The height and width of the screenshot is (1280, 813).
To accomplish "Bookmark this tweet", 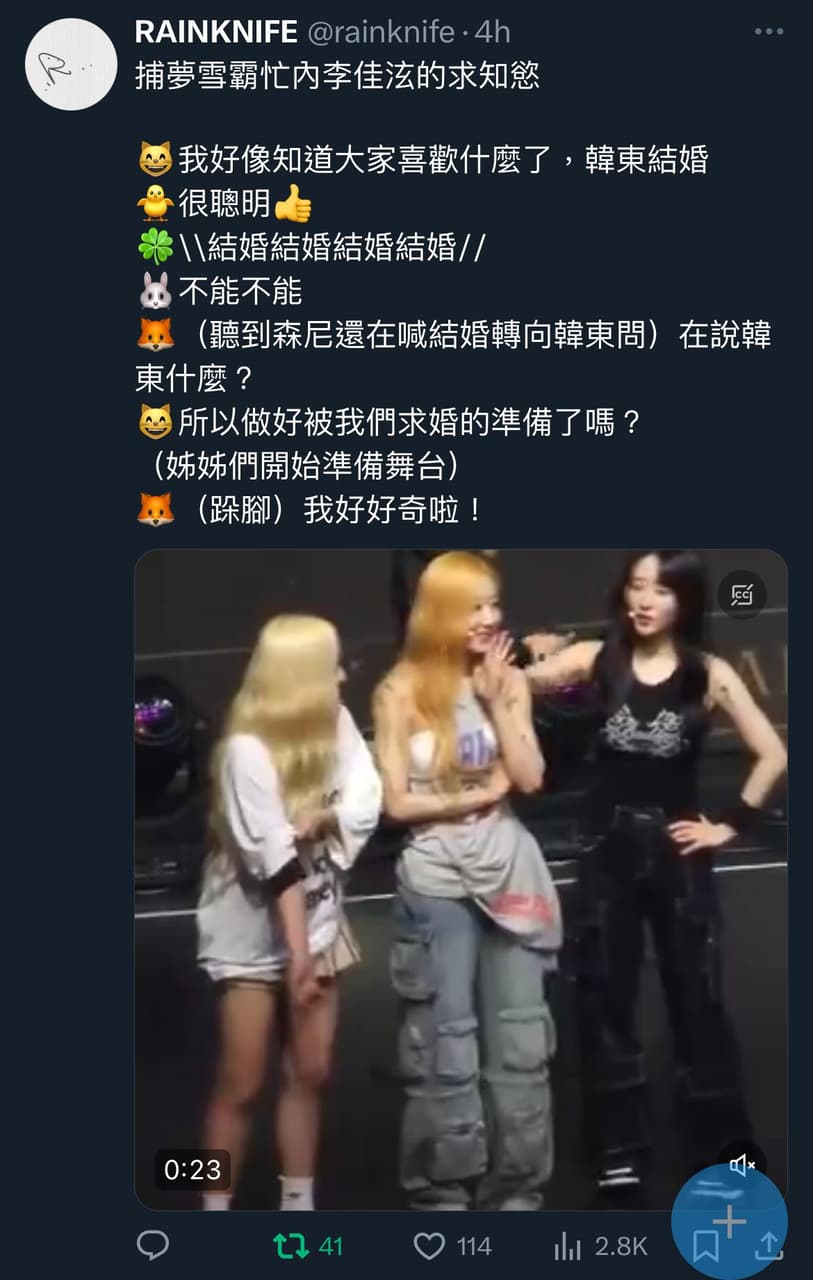I will tap(706, 1246).
